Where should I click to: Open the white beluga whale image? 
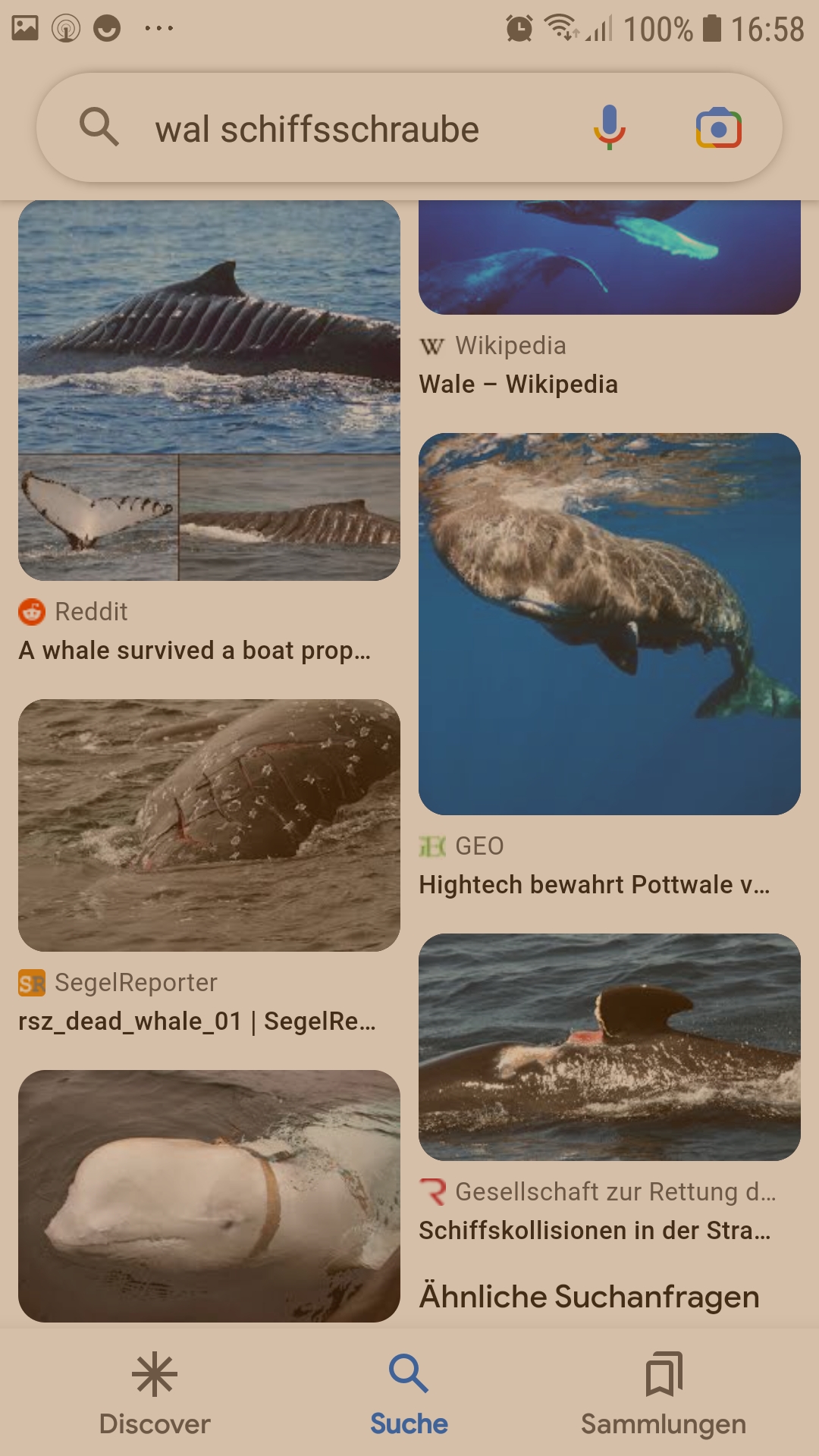(x=209, y=1196)
